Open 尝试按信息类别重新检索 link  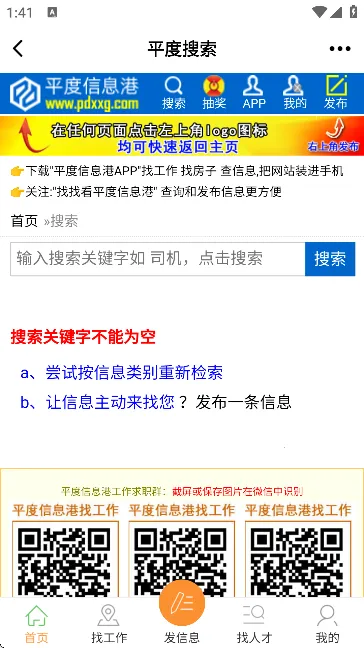pyautogui.click(x=134, y=373)
